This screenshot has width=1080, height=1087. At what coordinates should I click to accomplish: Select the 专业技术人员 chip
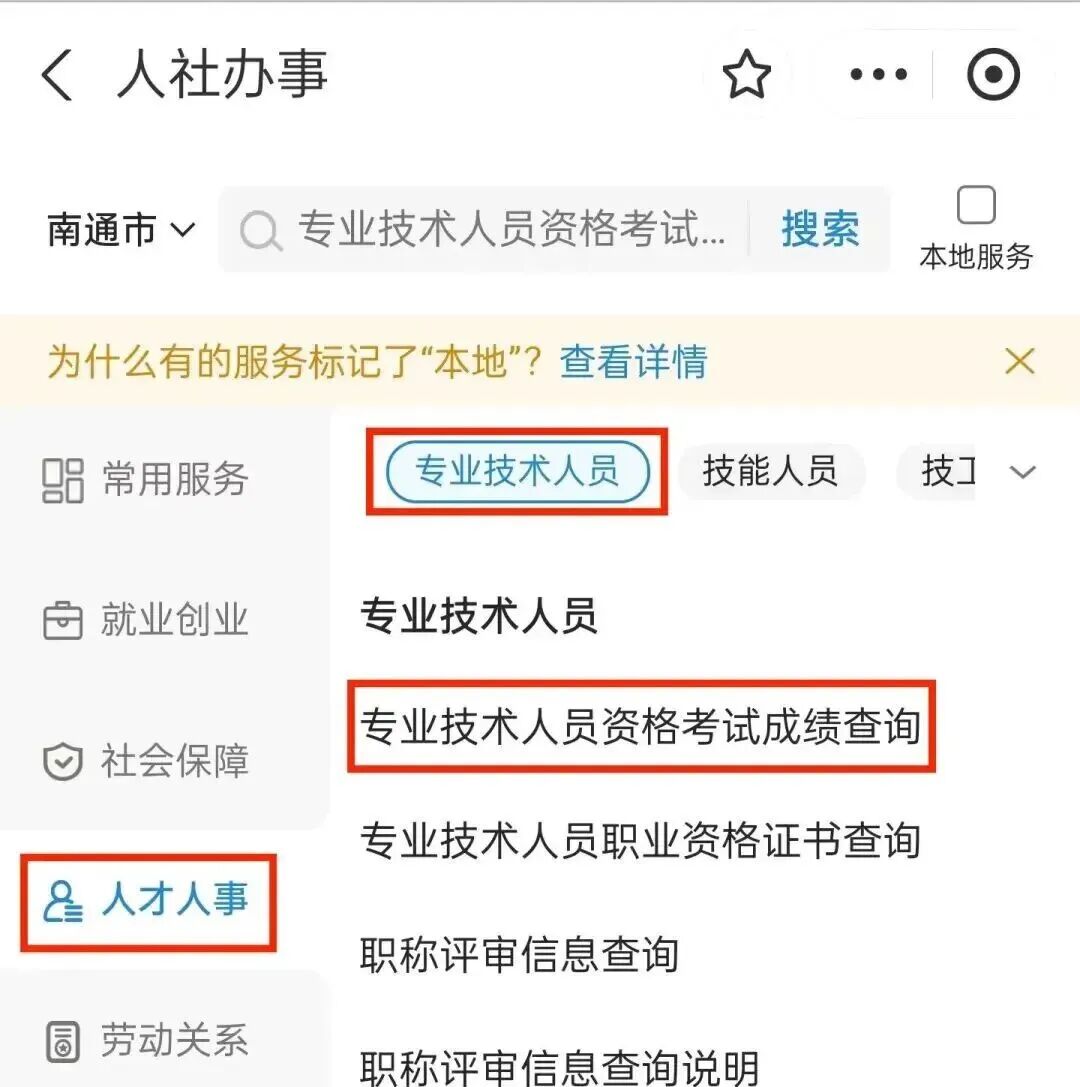coord(517,471)
